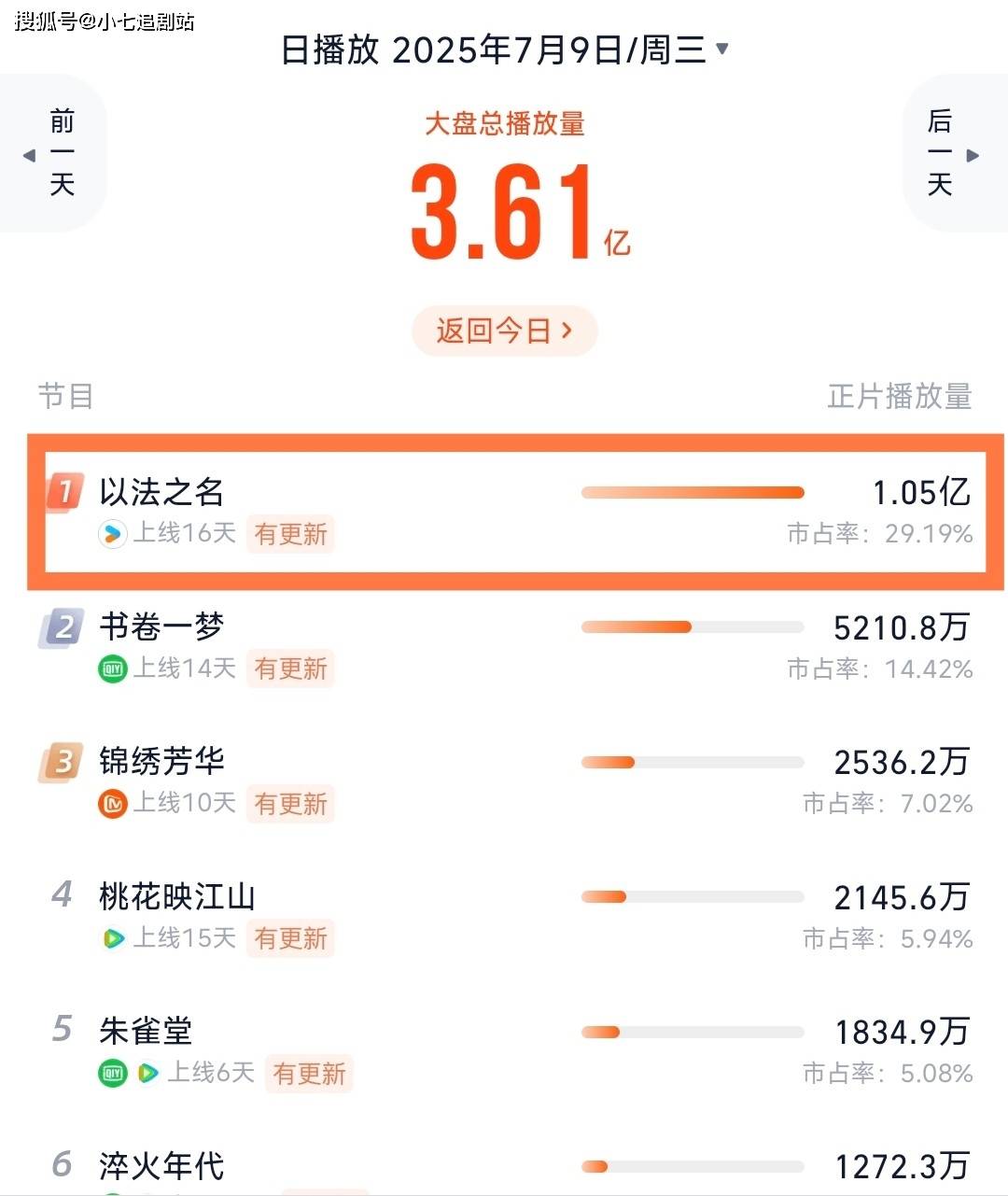This screenshot has width=1008, height=1196.
Task: Open the 朱雀堂 ranking entry
Action: (x=146, y=1032)
